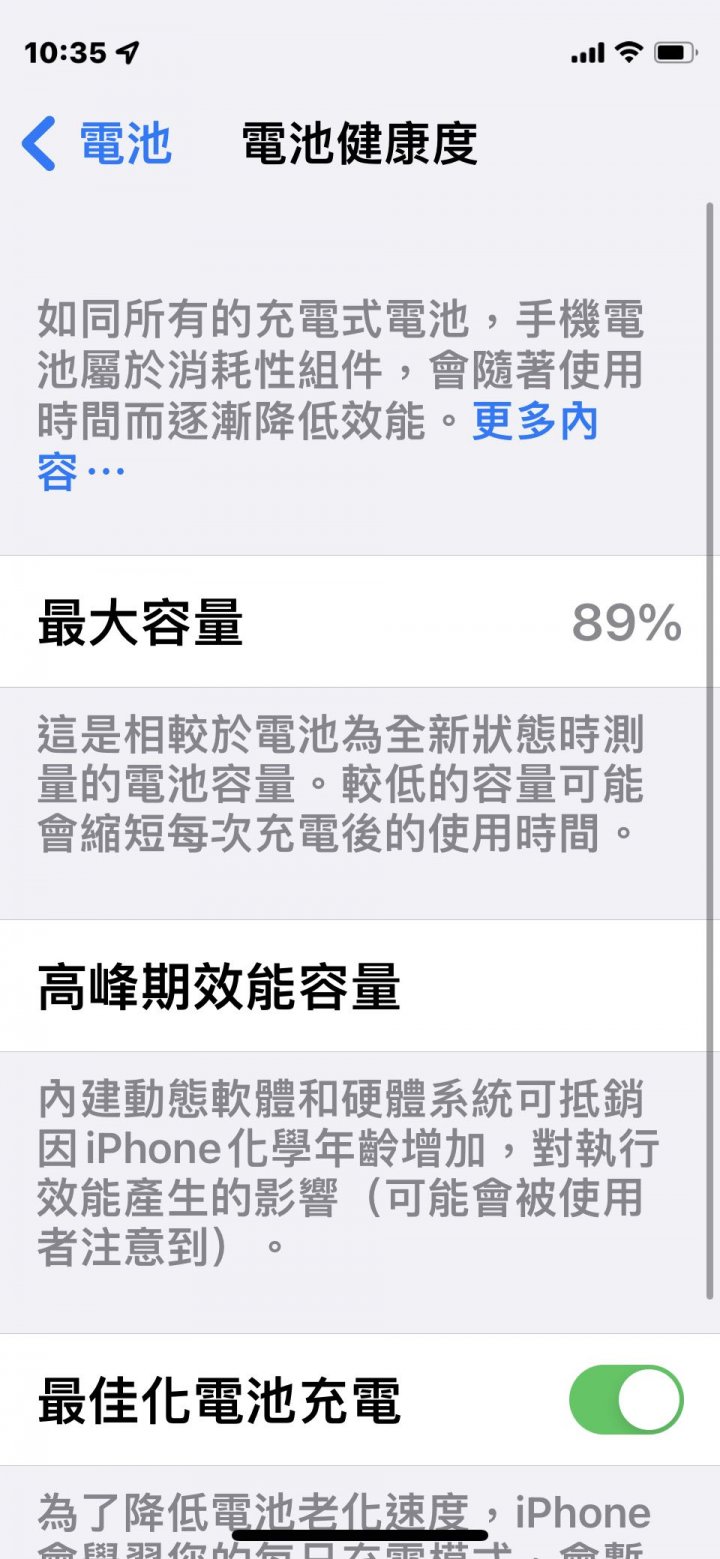
Task: Turn off the 最佳化電池充電 switch
Action: [x=625, y=1399]
